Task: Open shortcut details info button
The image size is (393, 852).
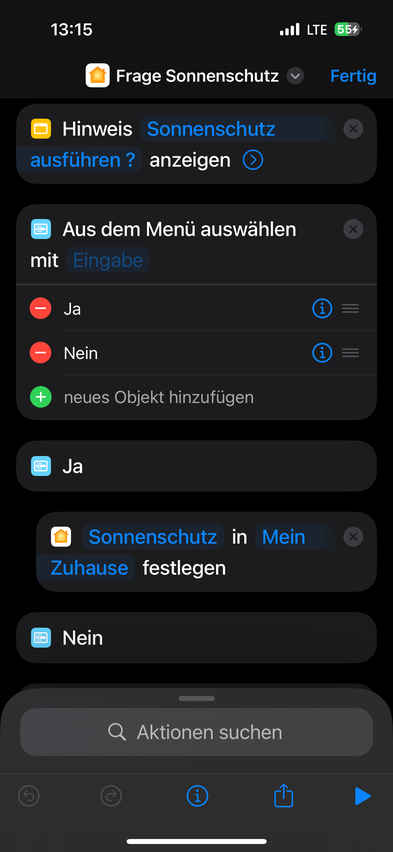Action: [197, 797]
